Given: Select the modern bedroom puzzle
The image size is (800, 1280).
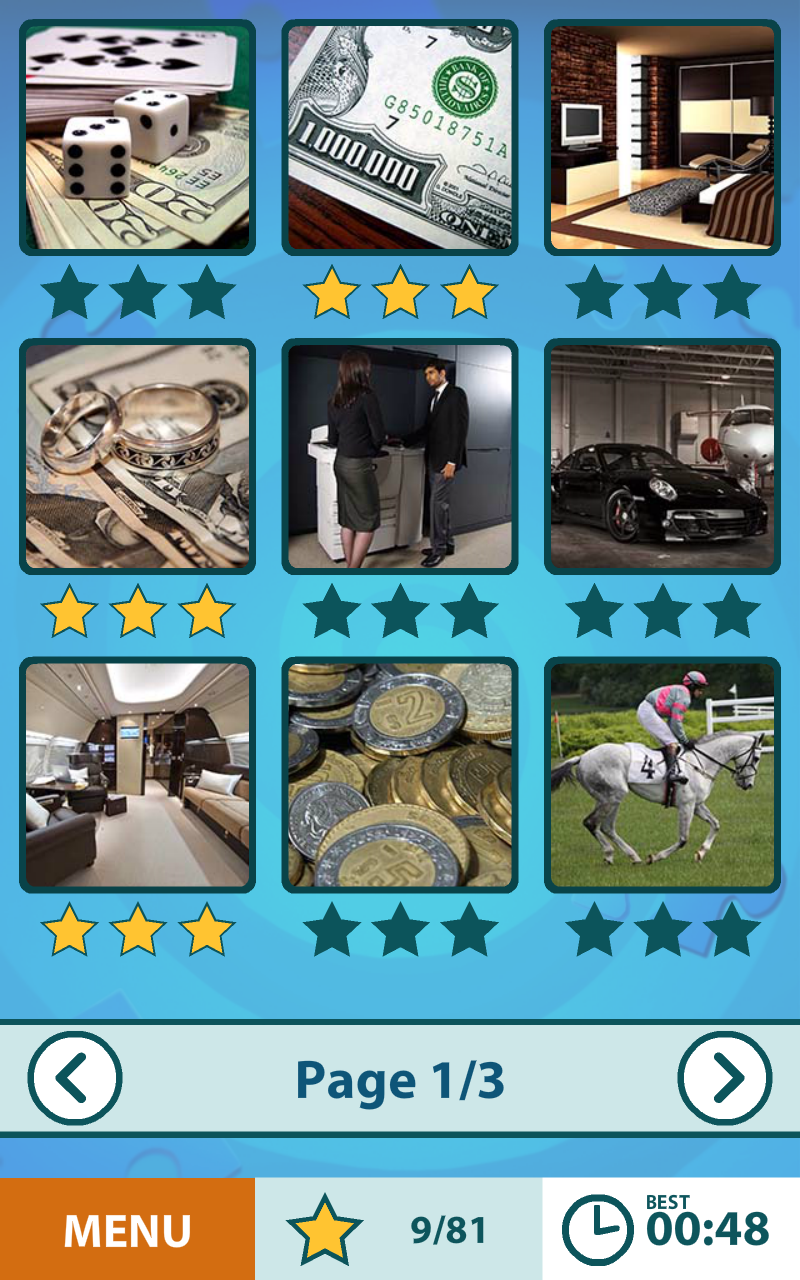Looking at the screenshot, I should click(660, 135).
